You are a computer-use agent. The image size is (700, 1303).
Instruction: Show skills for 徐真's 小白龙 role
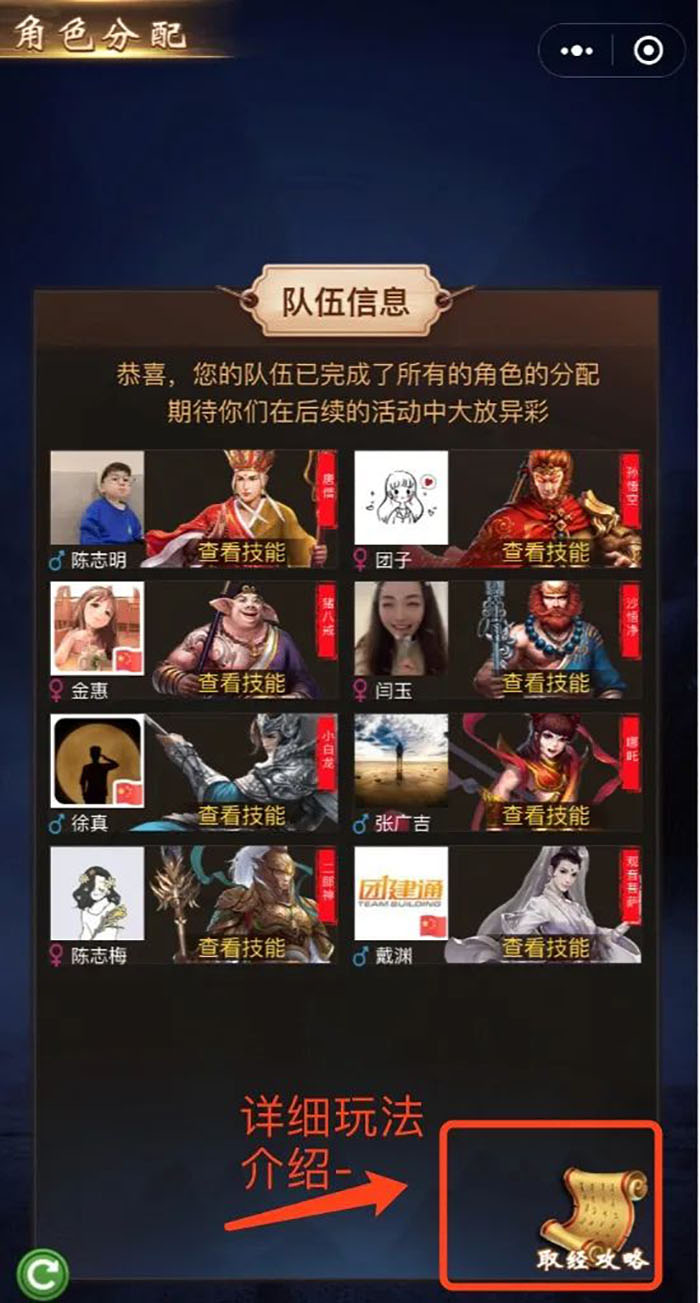tap(241, 815)
